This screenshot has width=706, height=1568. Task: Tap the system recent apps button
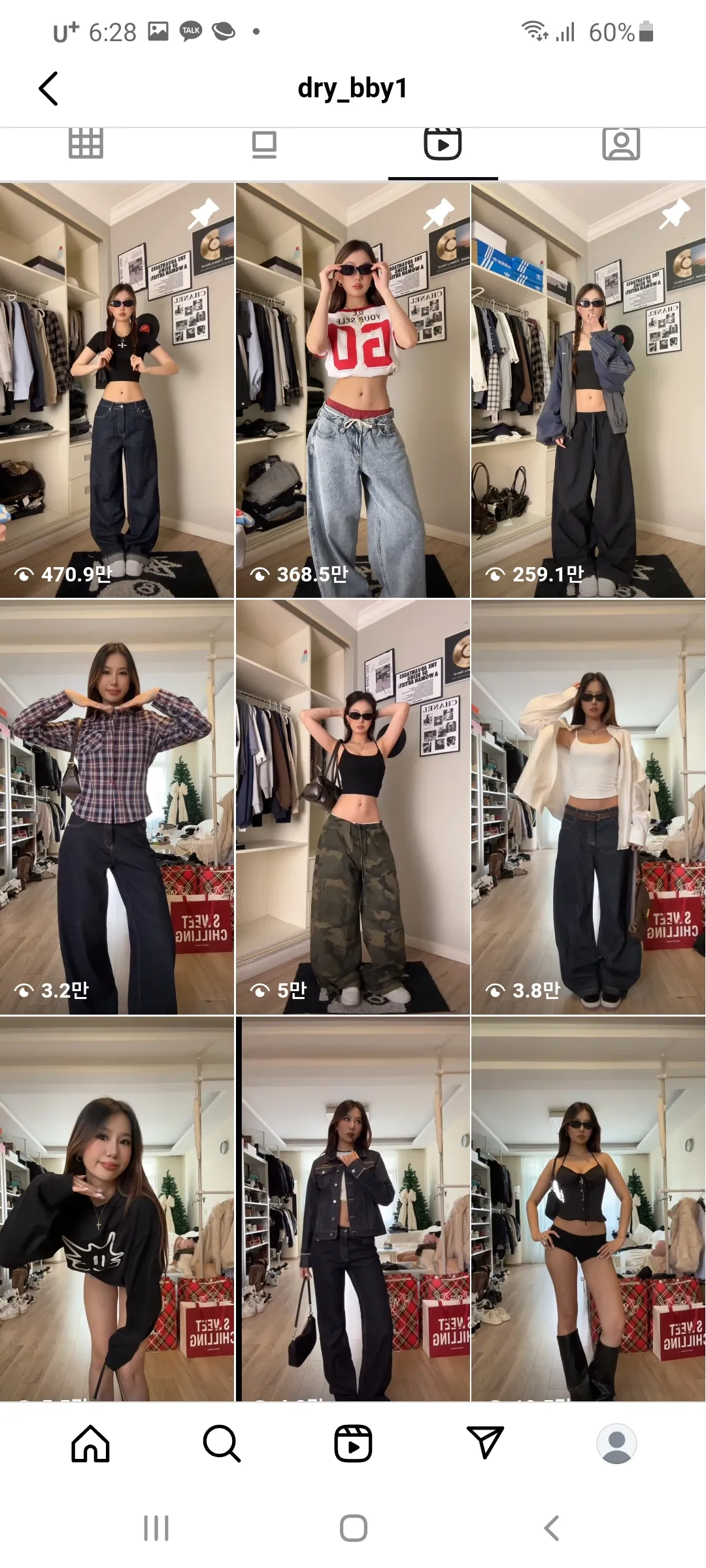tap(156, 1528)
